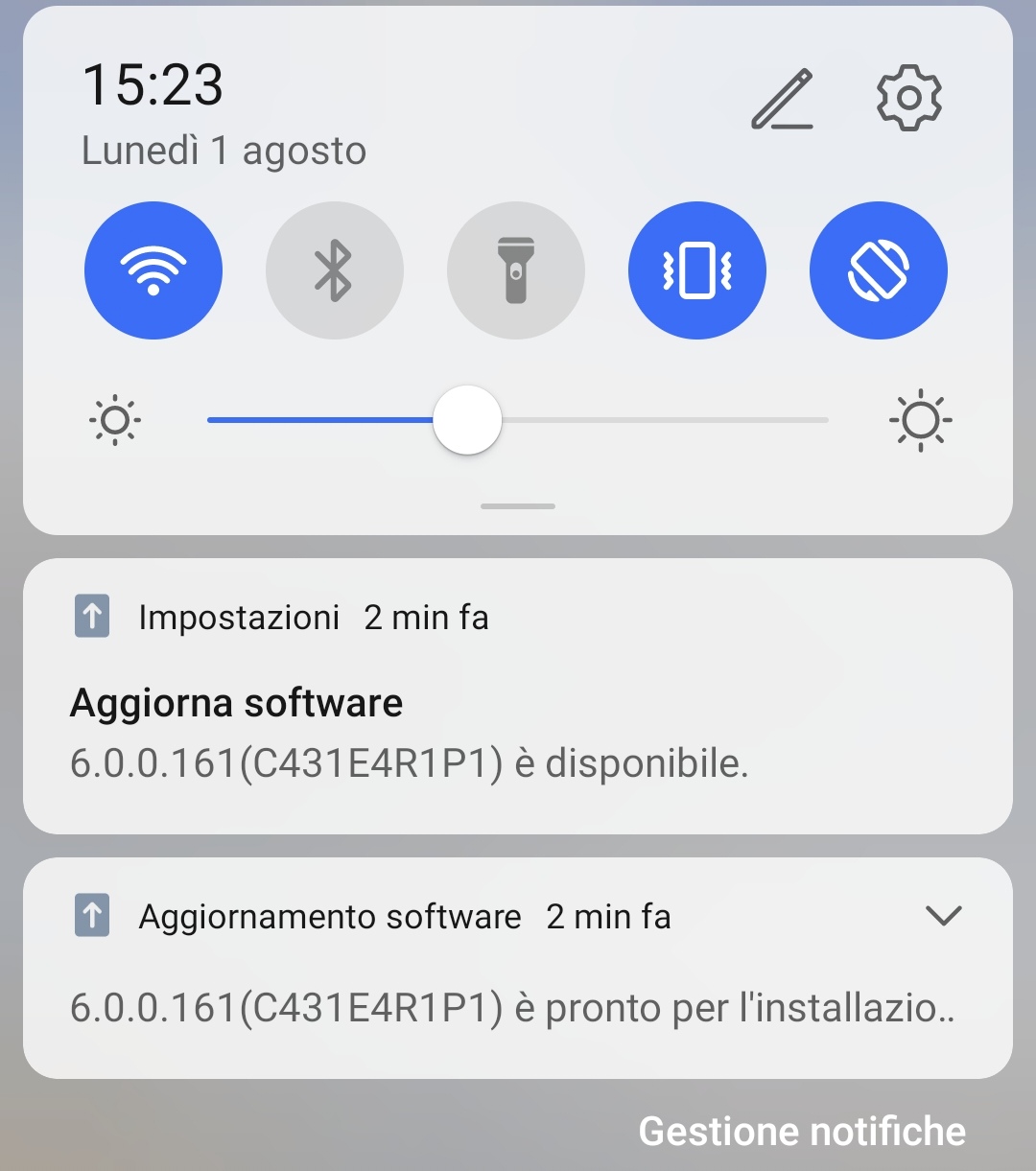Screen dimensions: 1036x1171
Task: Tap the notification timestamp 2 min fa
Action: (425, 617)
